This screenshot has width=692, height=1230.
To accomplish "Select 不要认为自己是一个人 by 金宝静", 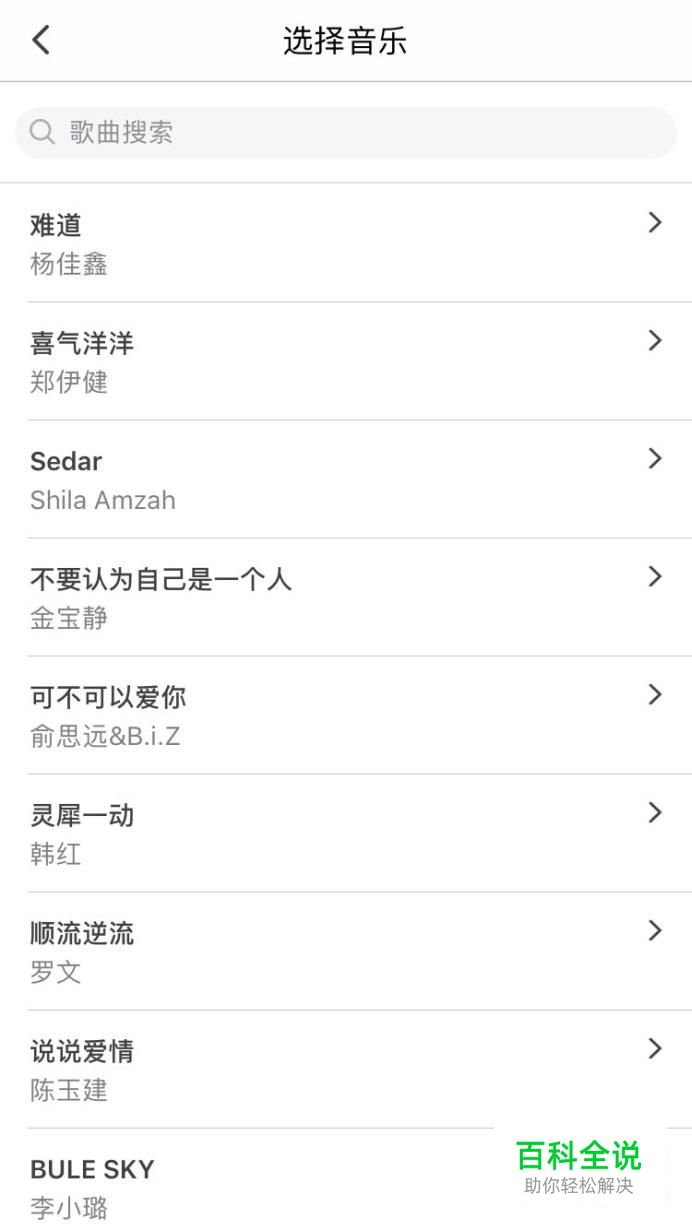I will [x=346, y=597].
